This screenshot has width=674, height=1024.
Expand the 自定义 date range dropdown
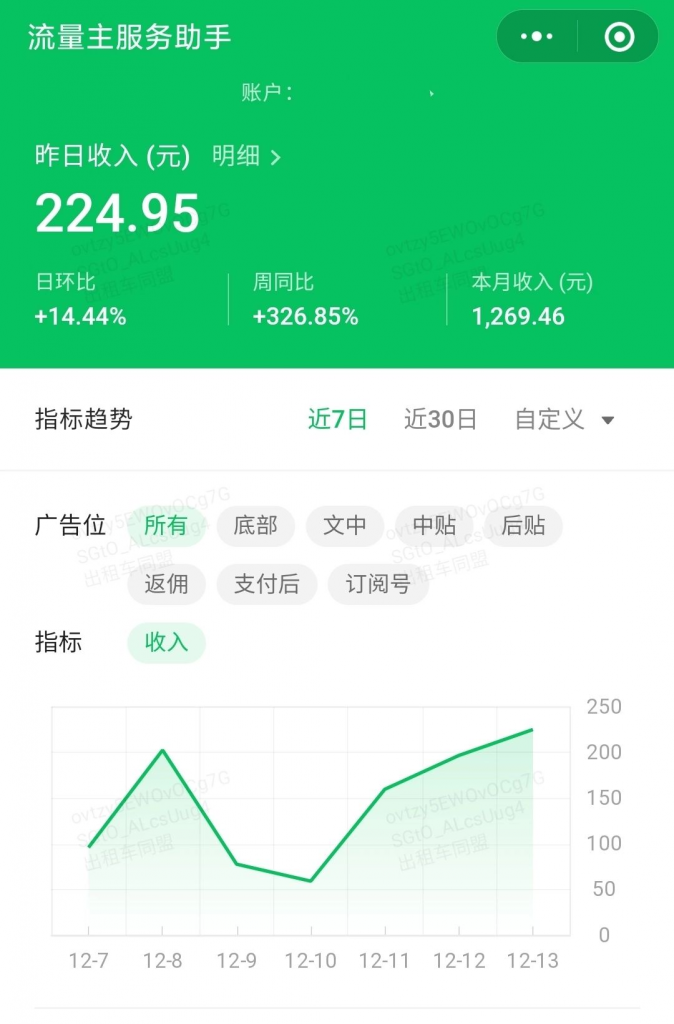click(564, 419)
